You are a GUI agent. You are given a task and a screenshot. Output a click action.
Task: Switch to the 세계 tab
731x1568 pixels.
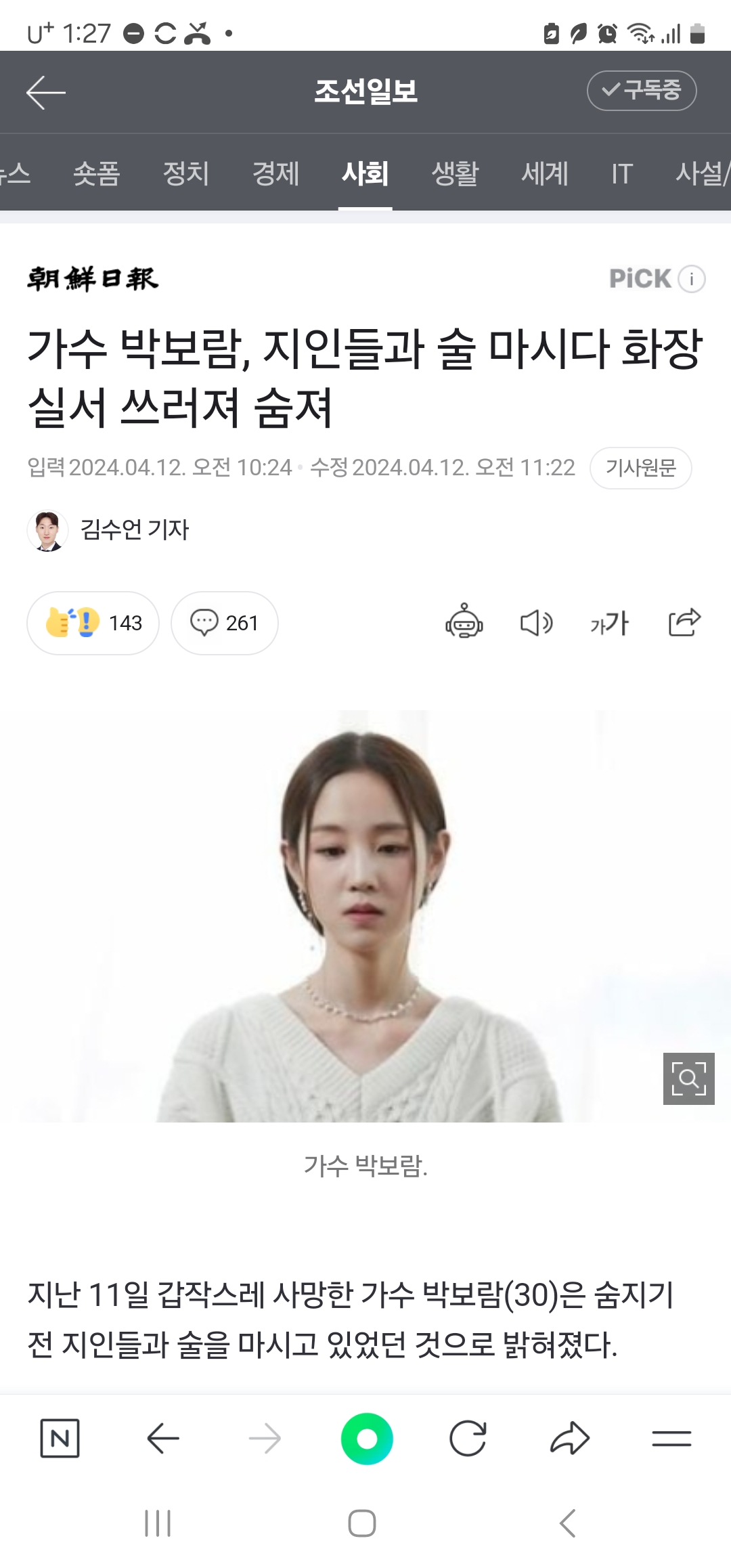[x=544, y=173]
